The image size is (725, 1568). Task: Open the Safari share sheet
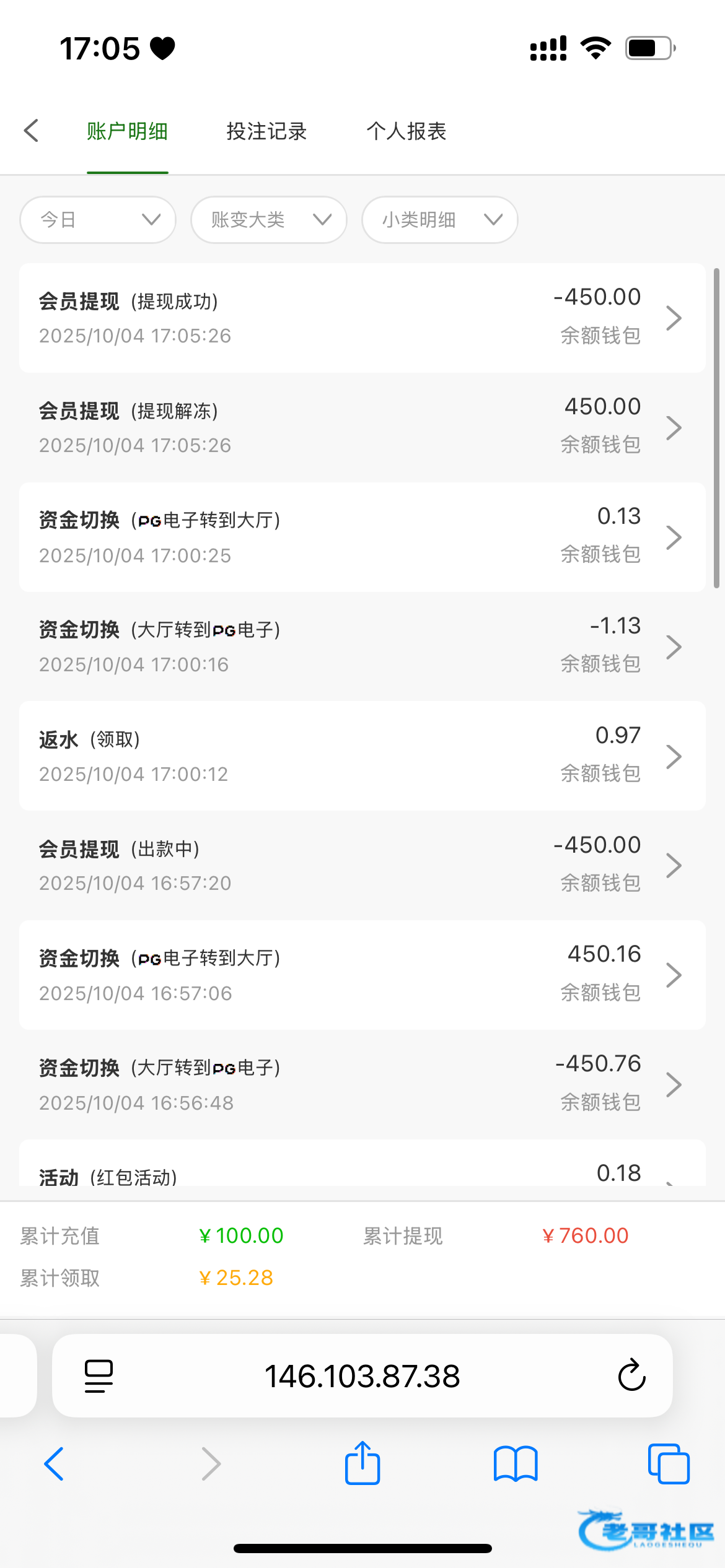[x=362, y=1464]
